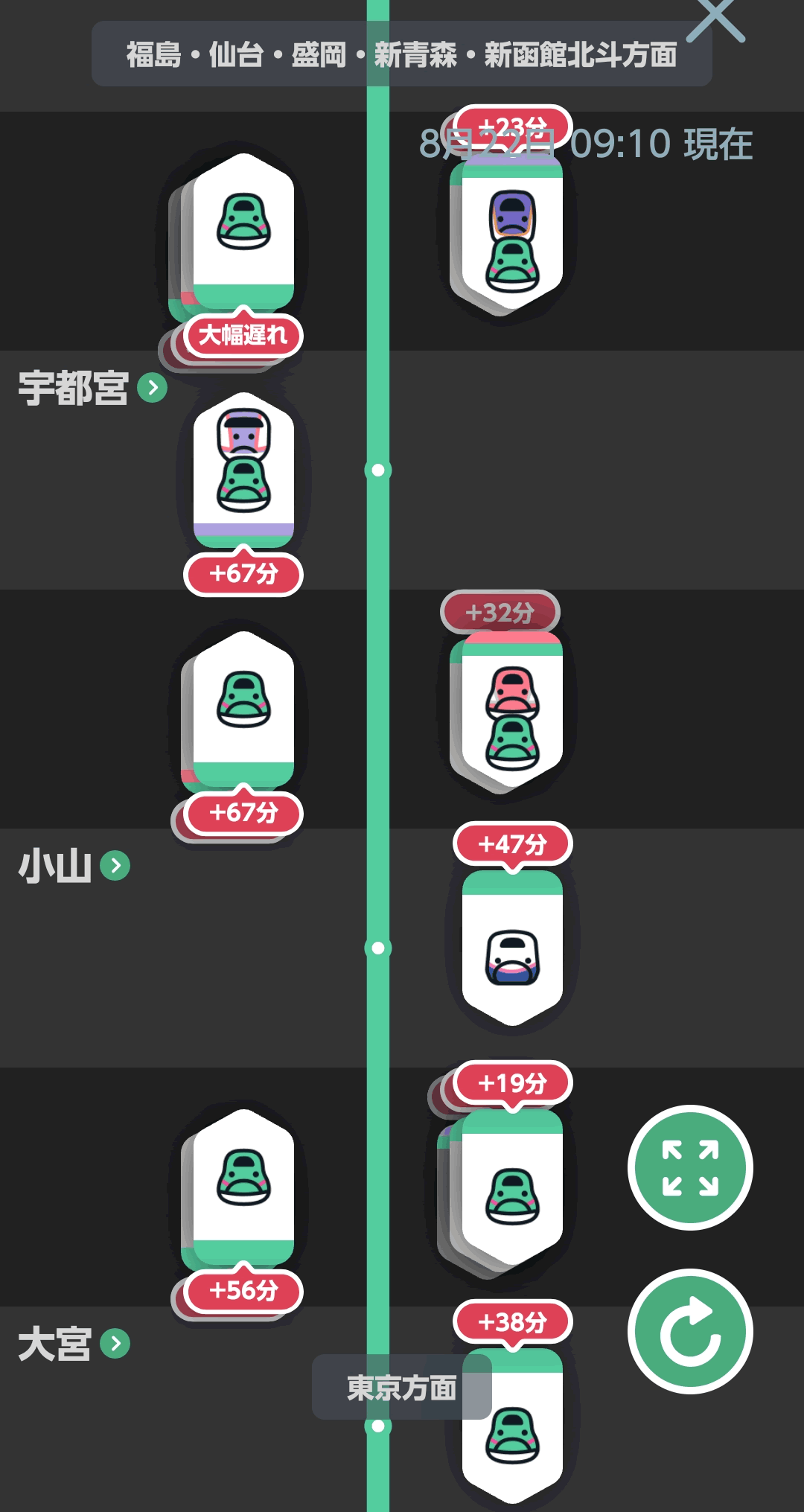Open 小山 station details
804x1512 pixels.
click(74, 866)
